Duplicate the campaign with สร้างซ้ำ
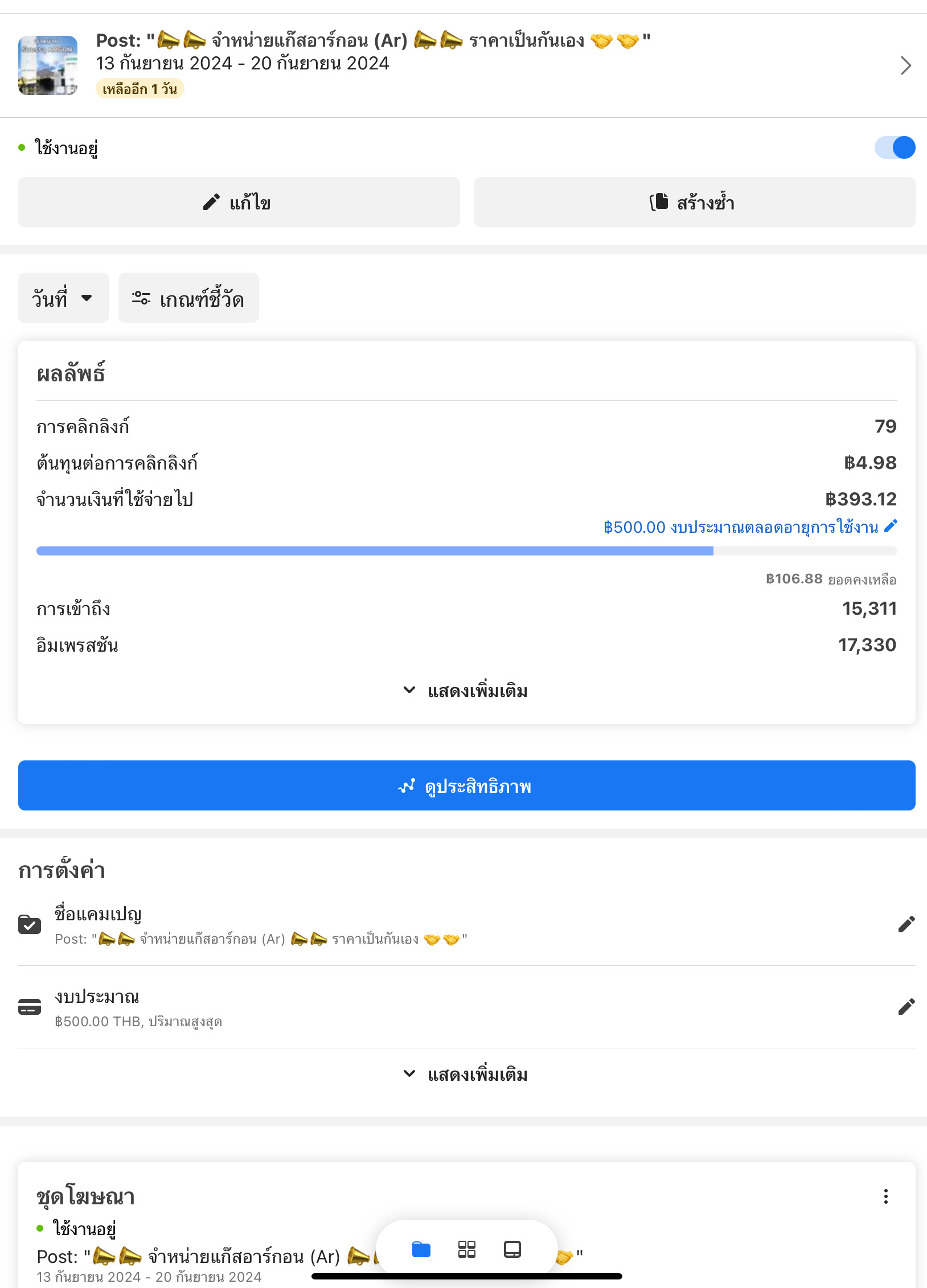This screenshot has height=1288, width=927. (x=694, y=202)
